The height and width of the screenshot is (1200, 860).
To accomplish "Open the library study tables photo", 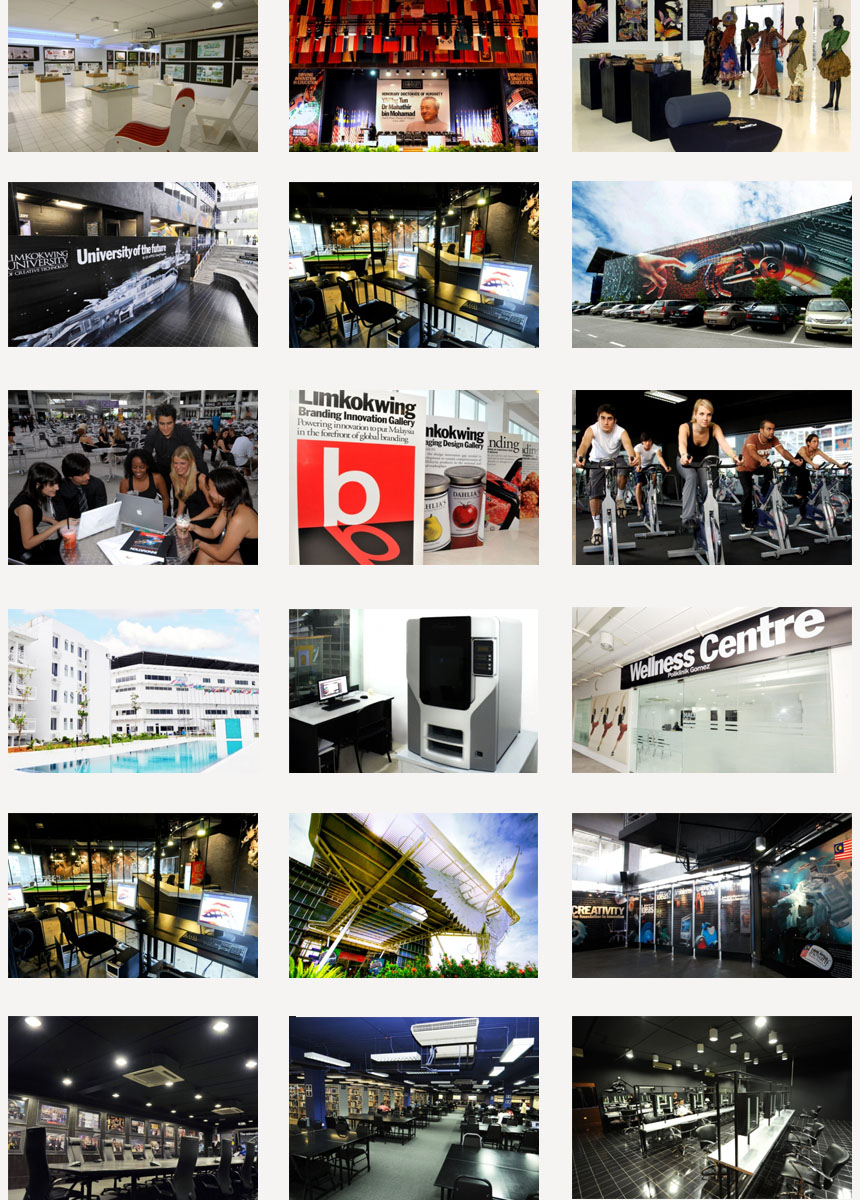I will point(413,1107).
